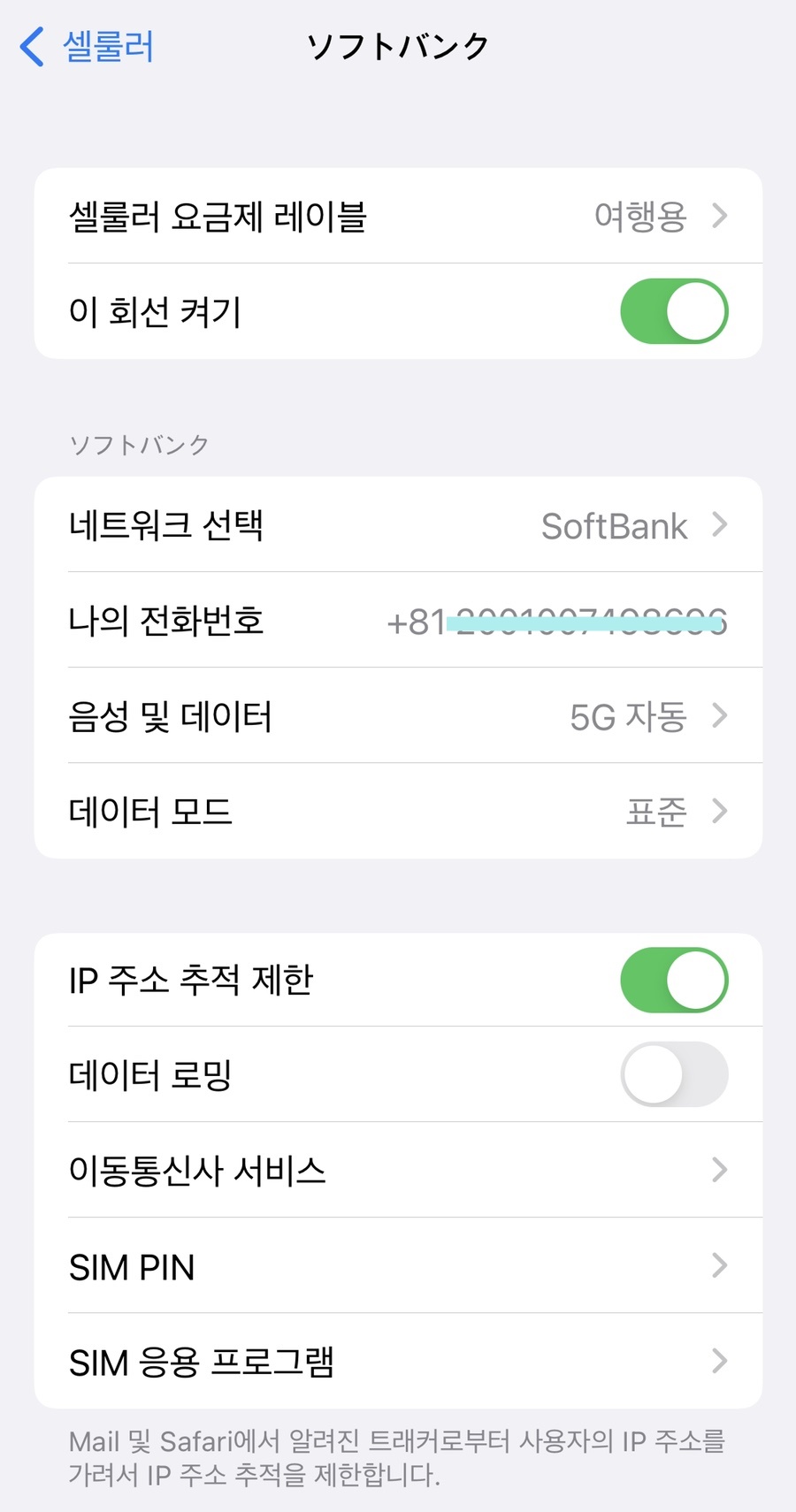Disable IP 주소 추적 제한 toggle
This screenshot has width=796, height=1512.
click(673, 980)
